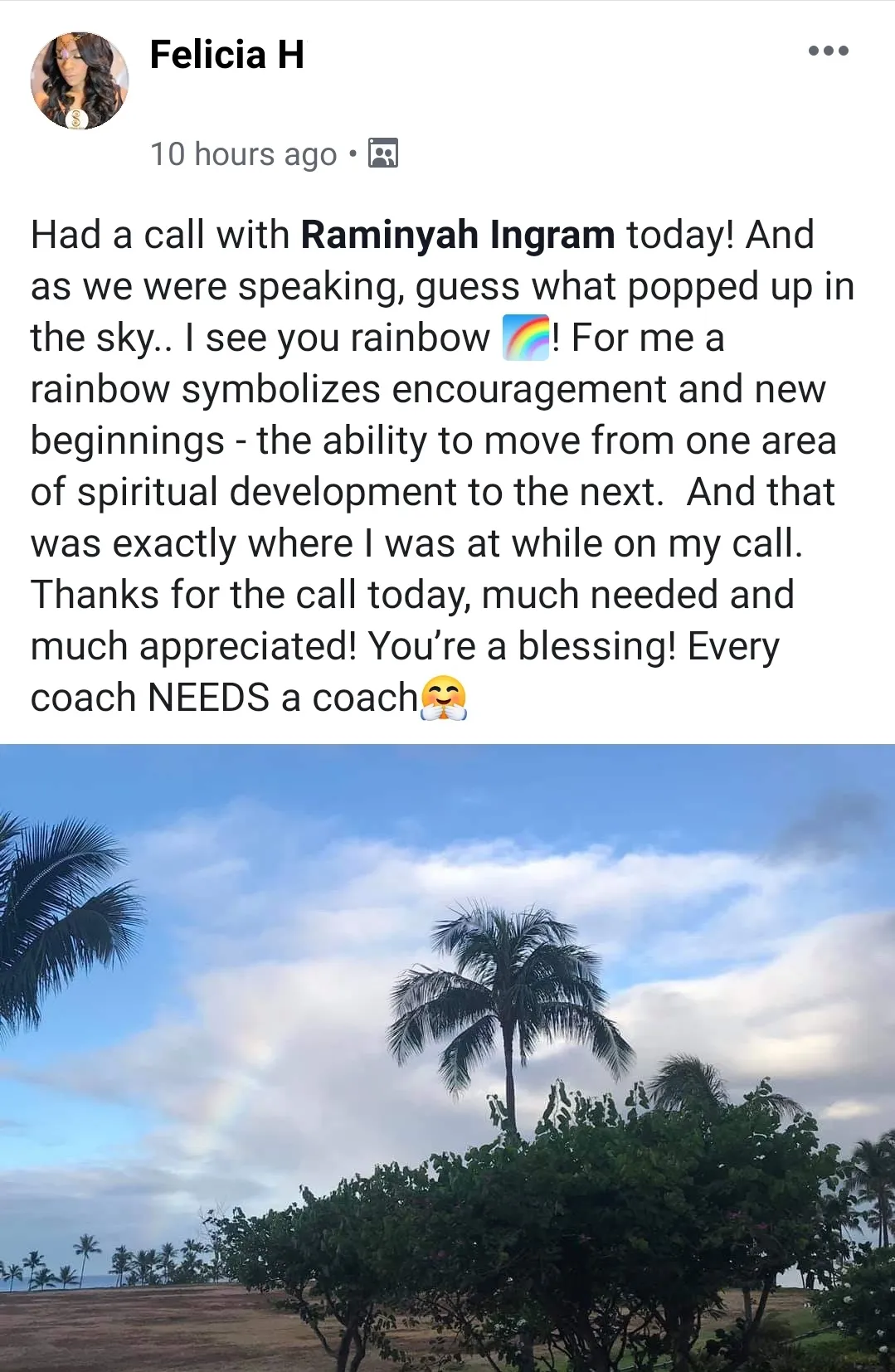Expand post options with the ellipsis control
Screen dimensions: 895x1372
[828, 51]
